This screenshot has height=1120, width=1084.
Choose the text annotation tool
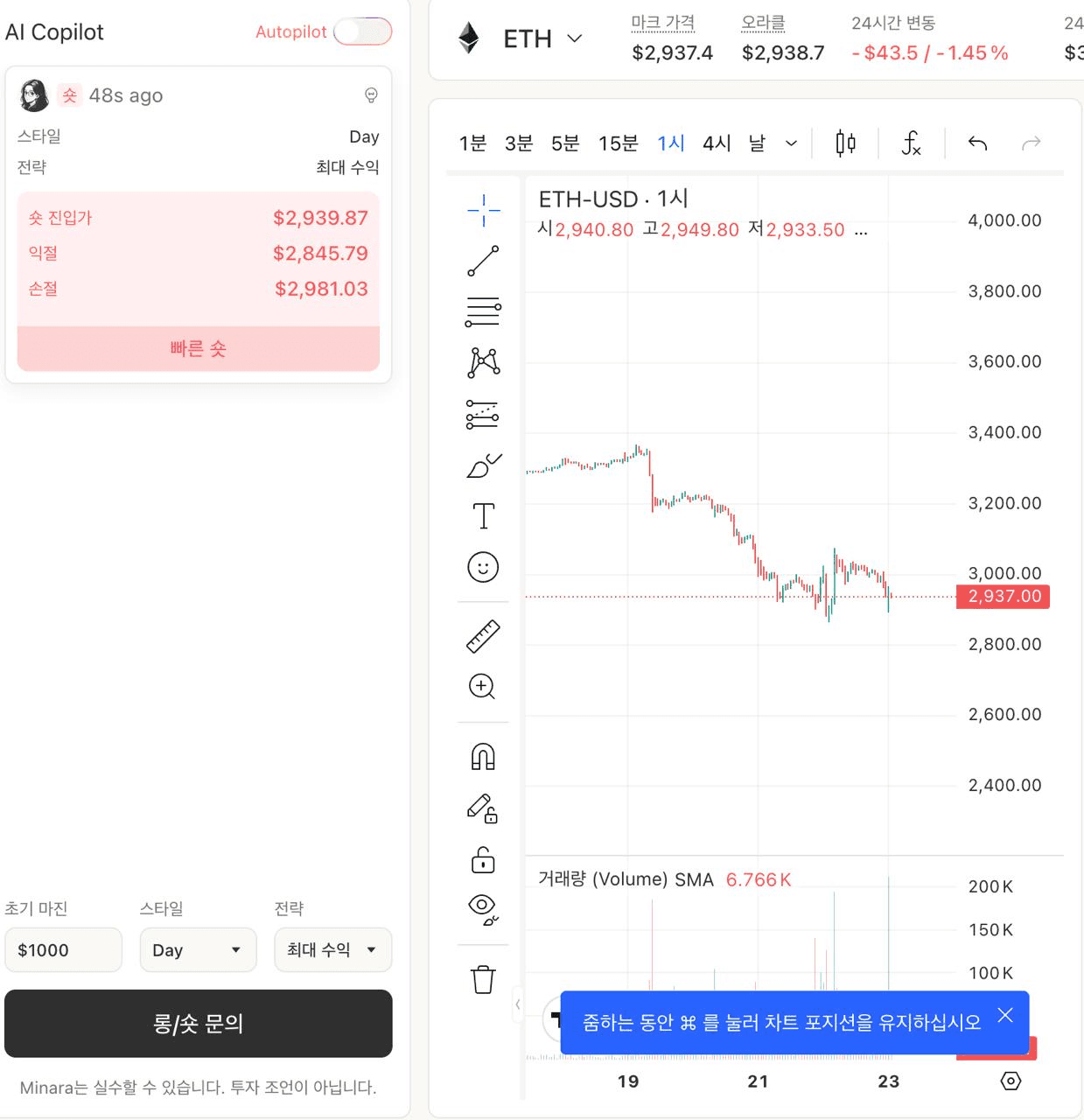pos(483,516)
